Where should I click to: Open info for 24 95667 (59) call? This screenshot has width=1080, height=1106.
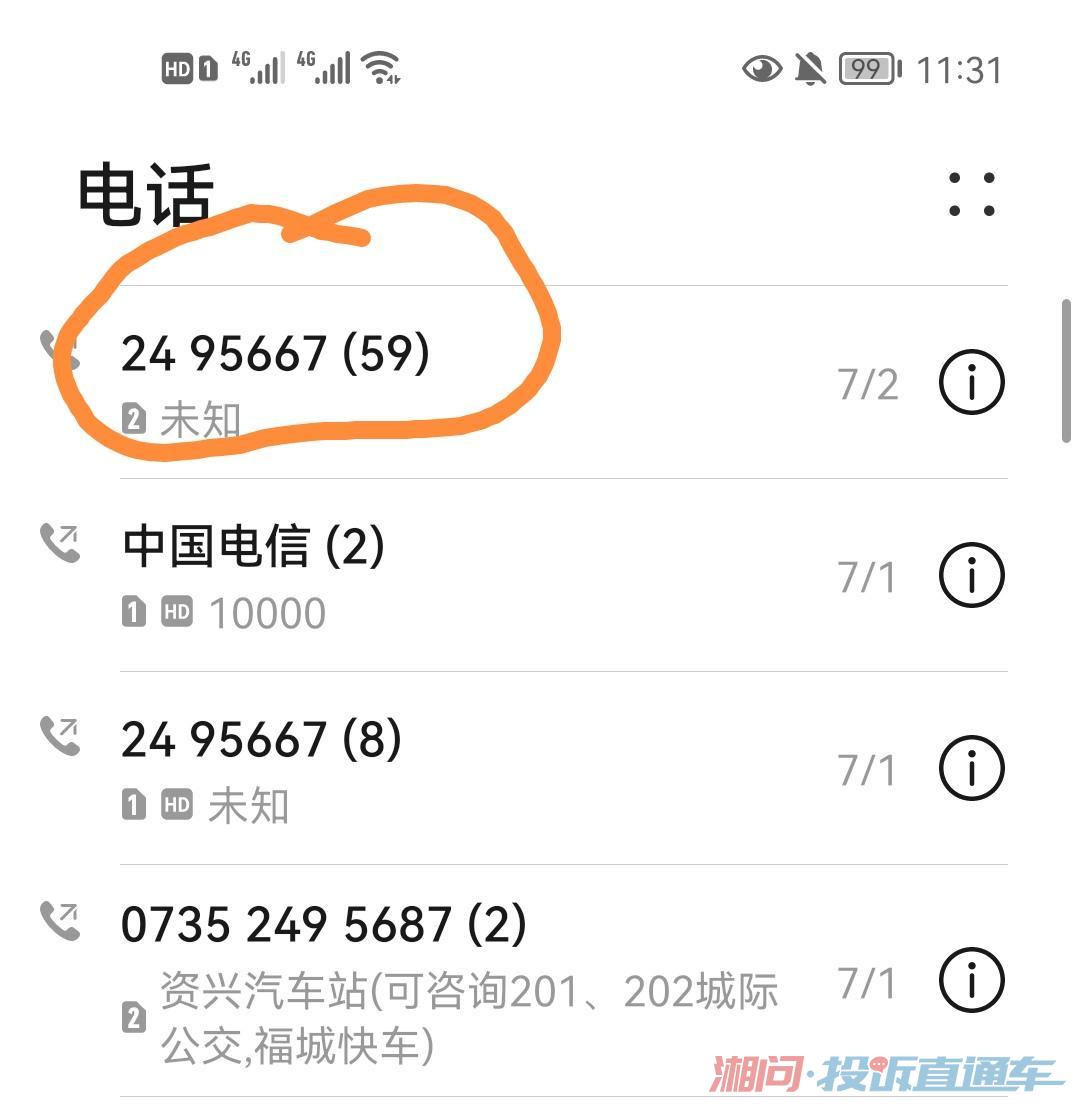(971, 382)
